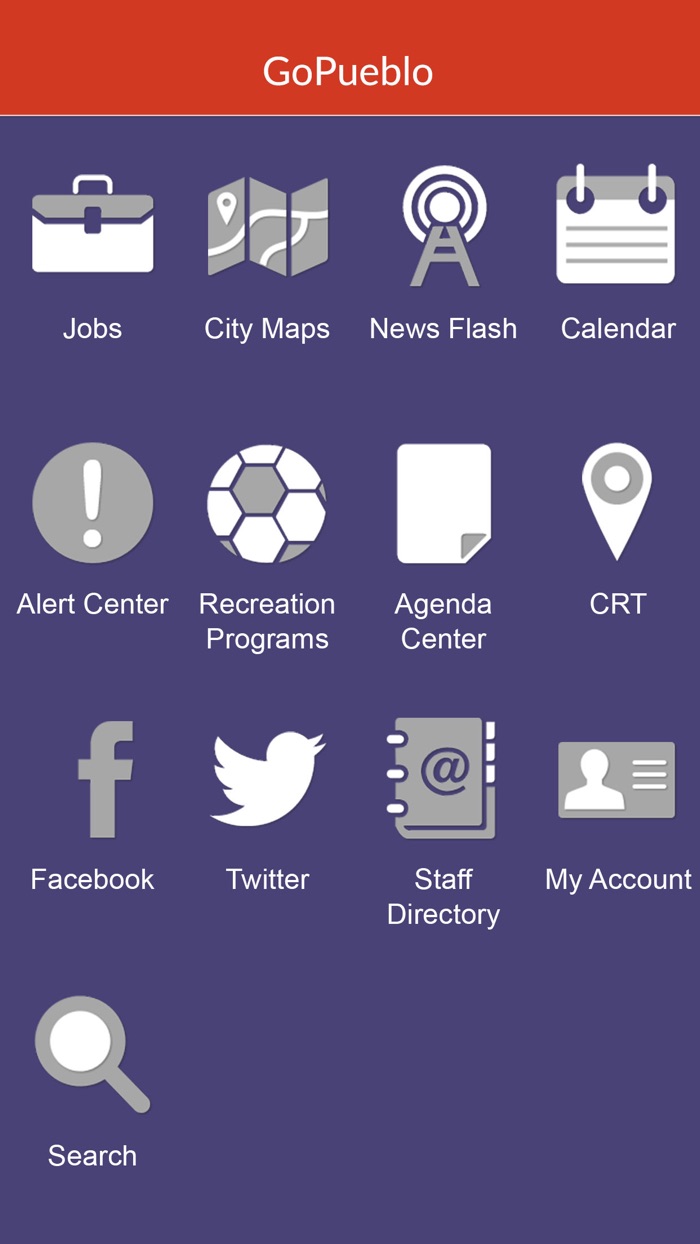Open News Flash updates
700x1244 pixels.
click(x=443, y=226)
